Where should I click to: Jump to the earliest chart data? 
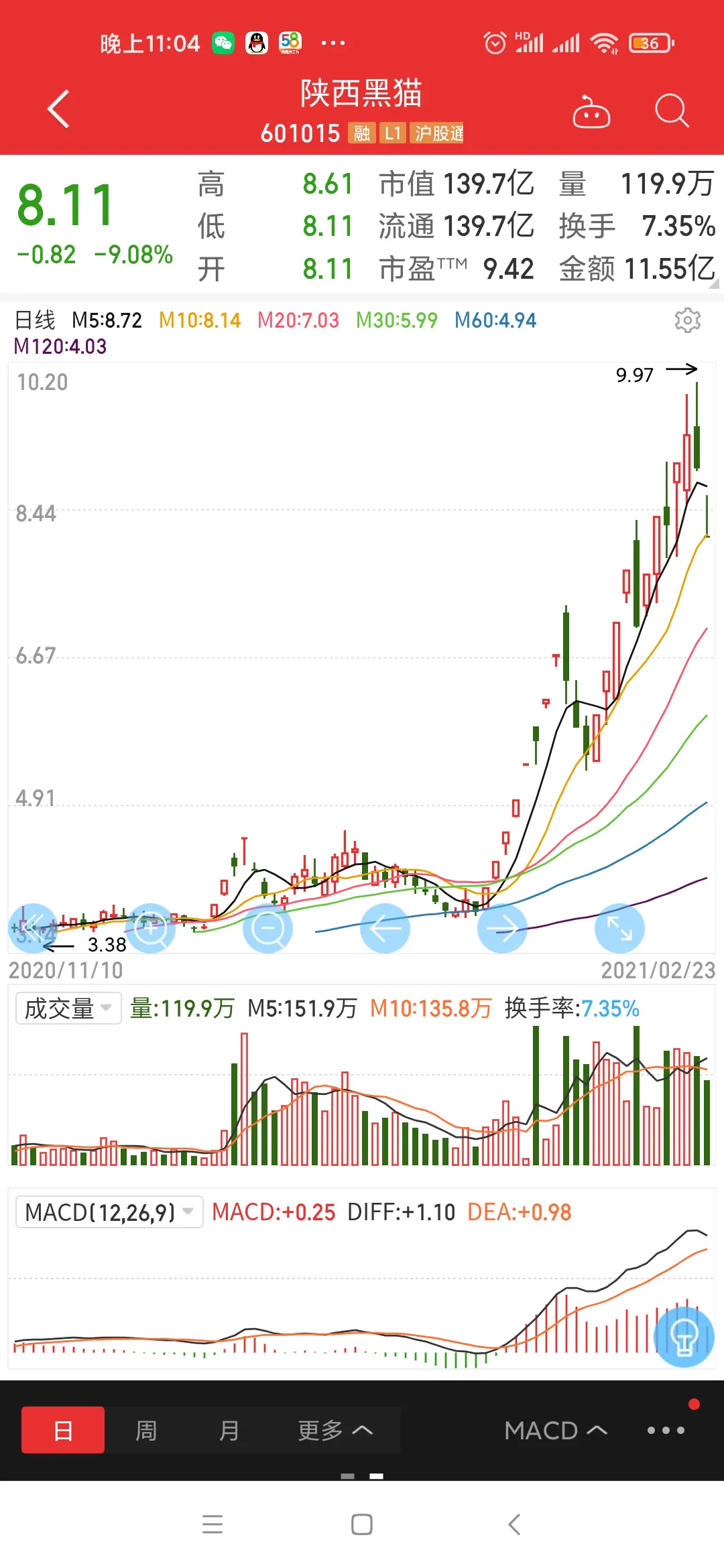pyautogui.click(x=33, y=928)
